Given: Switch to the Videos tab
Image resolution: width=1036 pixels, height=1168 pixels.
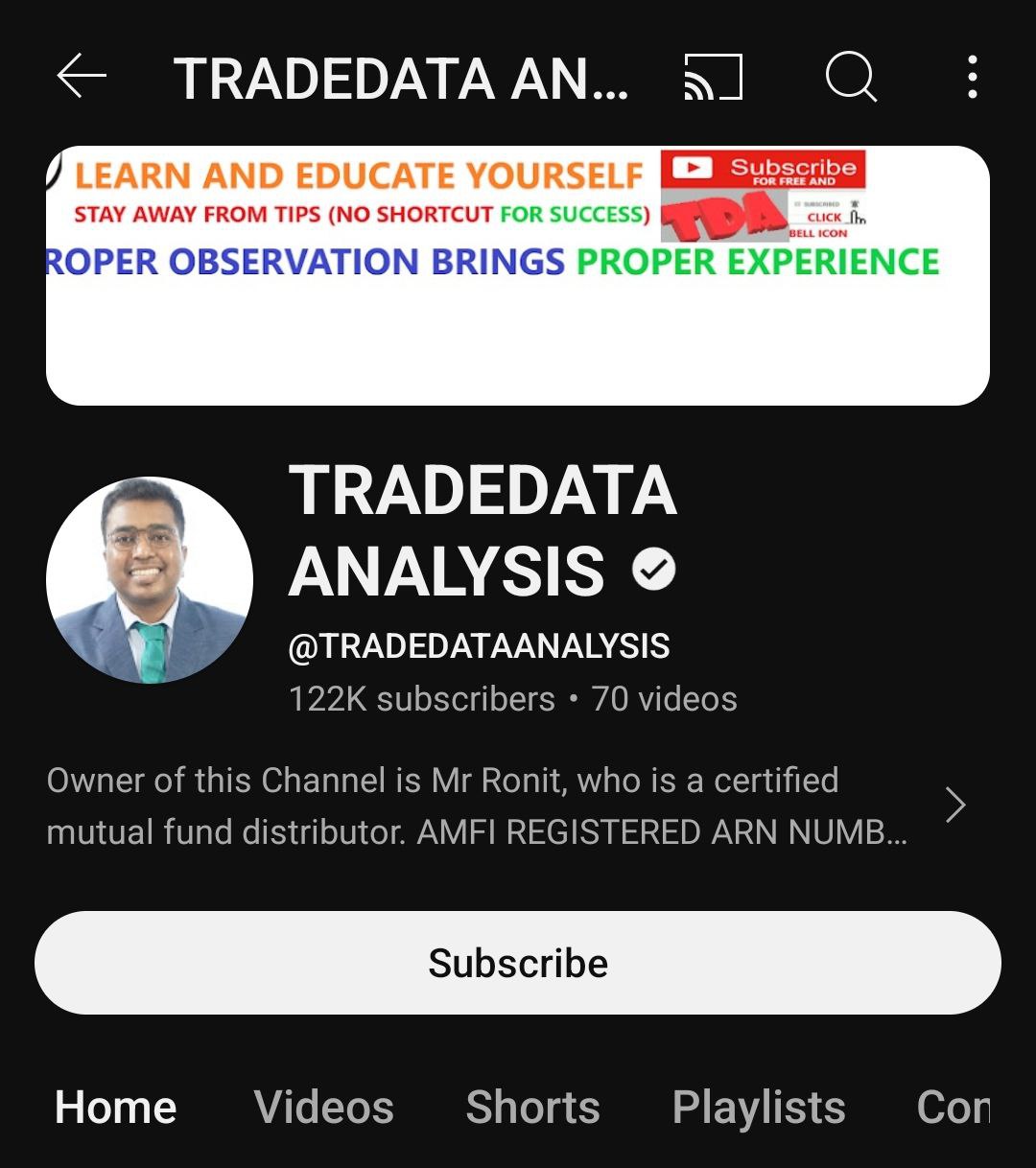Looking at the screenshot, I should click(x=324, y=1108).
